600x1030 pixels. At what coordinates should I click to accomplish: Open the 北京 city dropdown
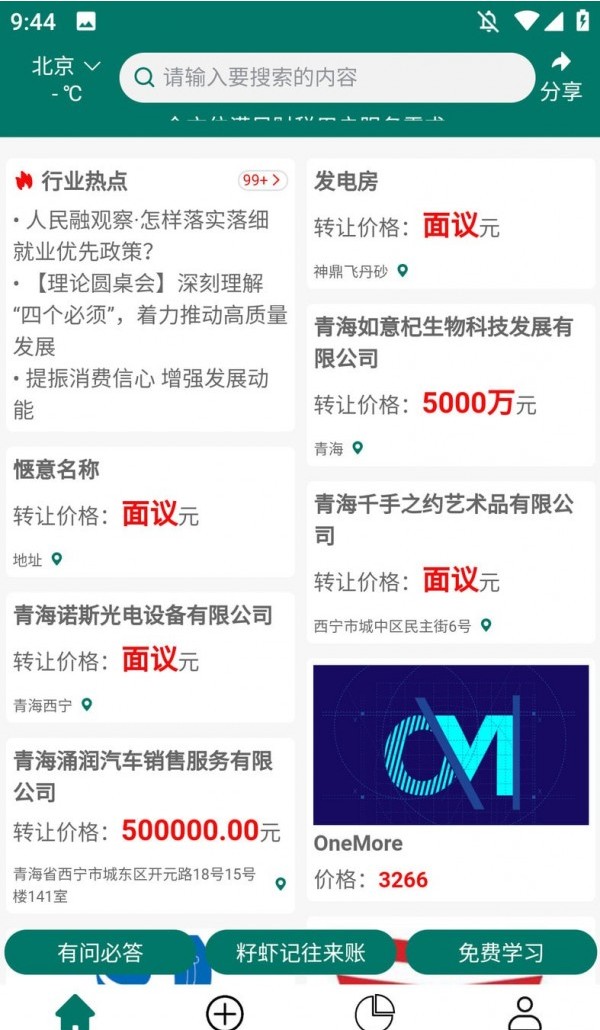point(66,67)
